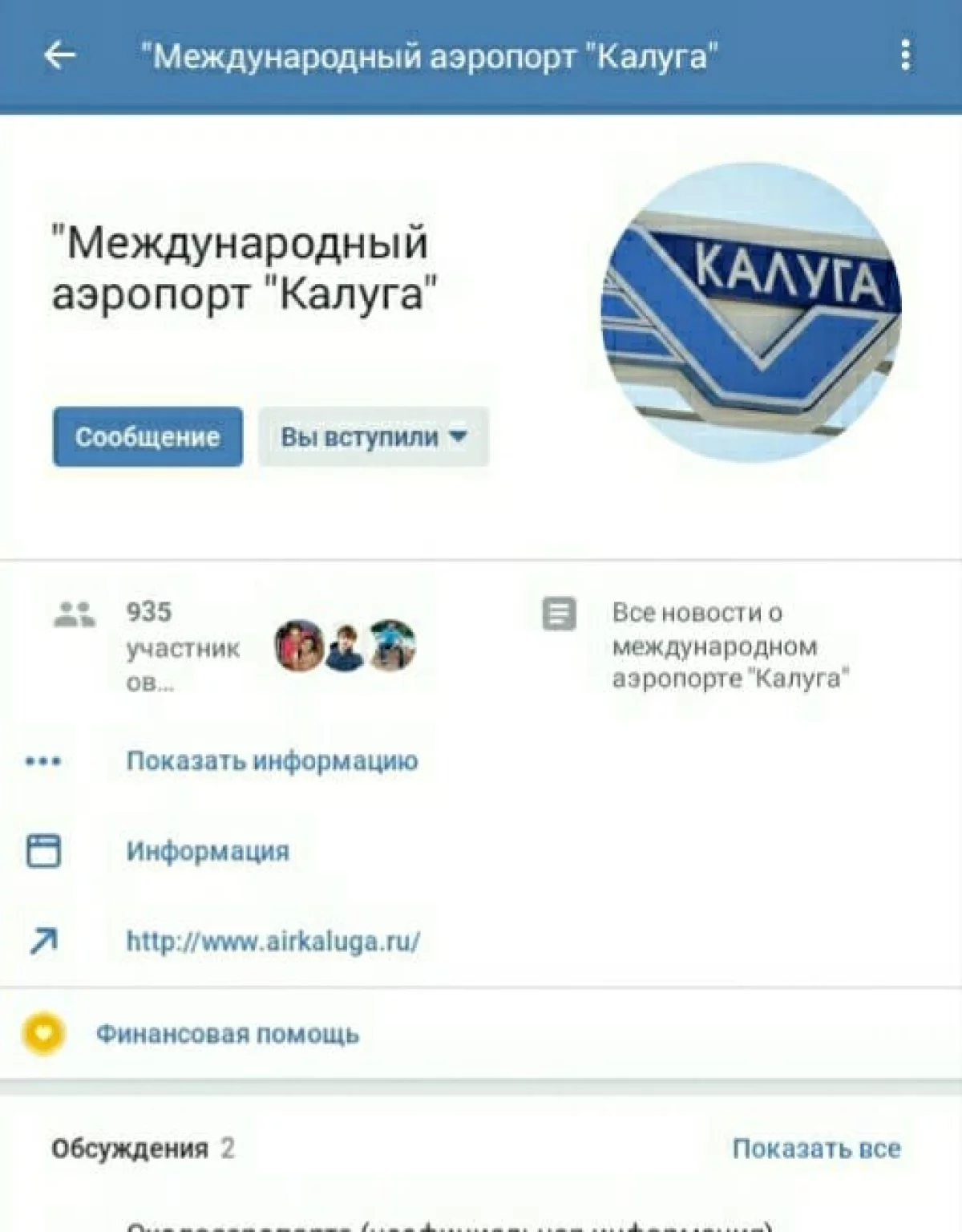Open the airkaluga.ru website link

pyautogui.click(x=273, y=941)
